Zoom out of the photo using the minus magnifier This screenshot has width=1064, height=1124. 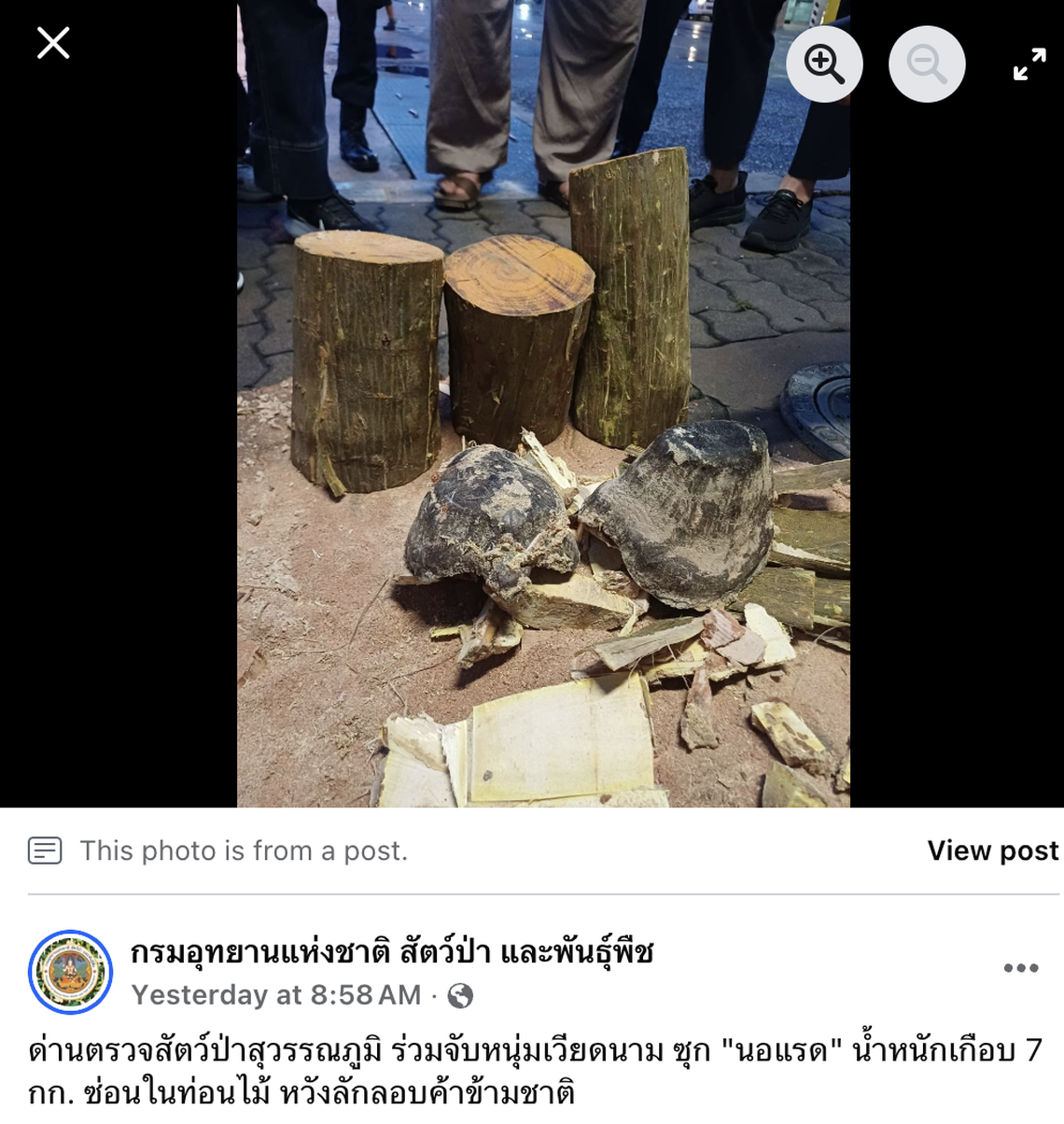pos(926,63)
